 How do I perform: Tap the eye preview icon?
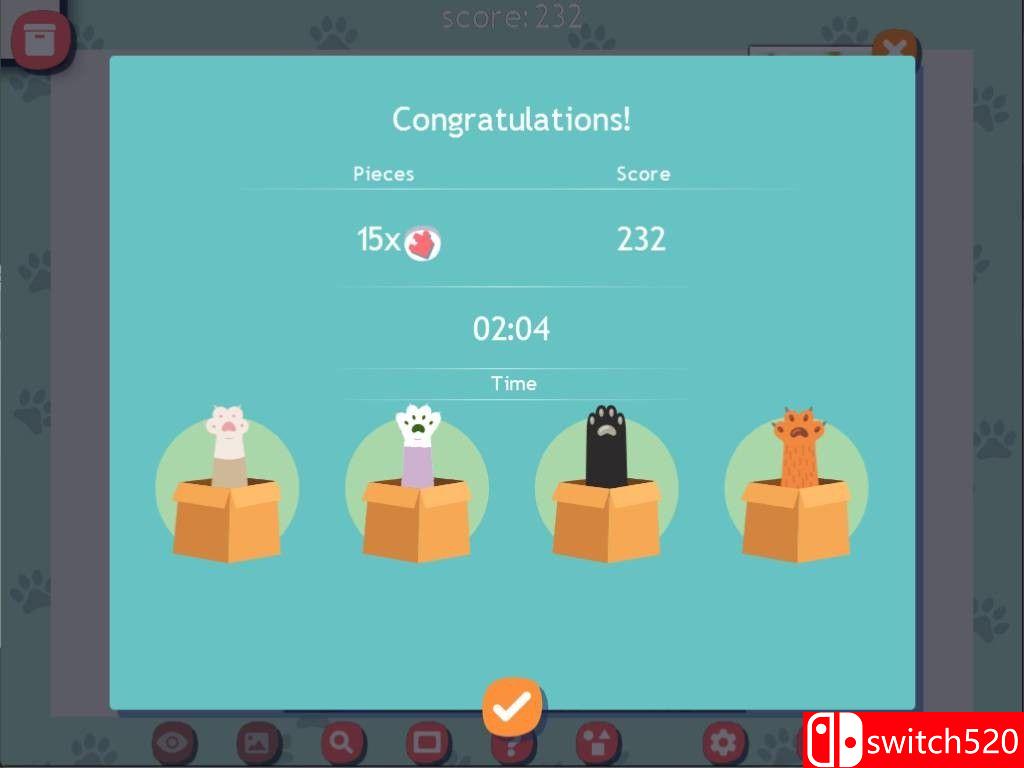click(x=174, y=743)
